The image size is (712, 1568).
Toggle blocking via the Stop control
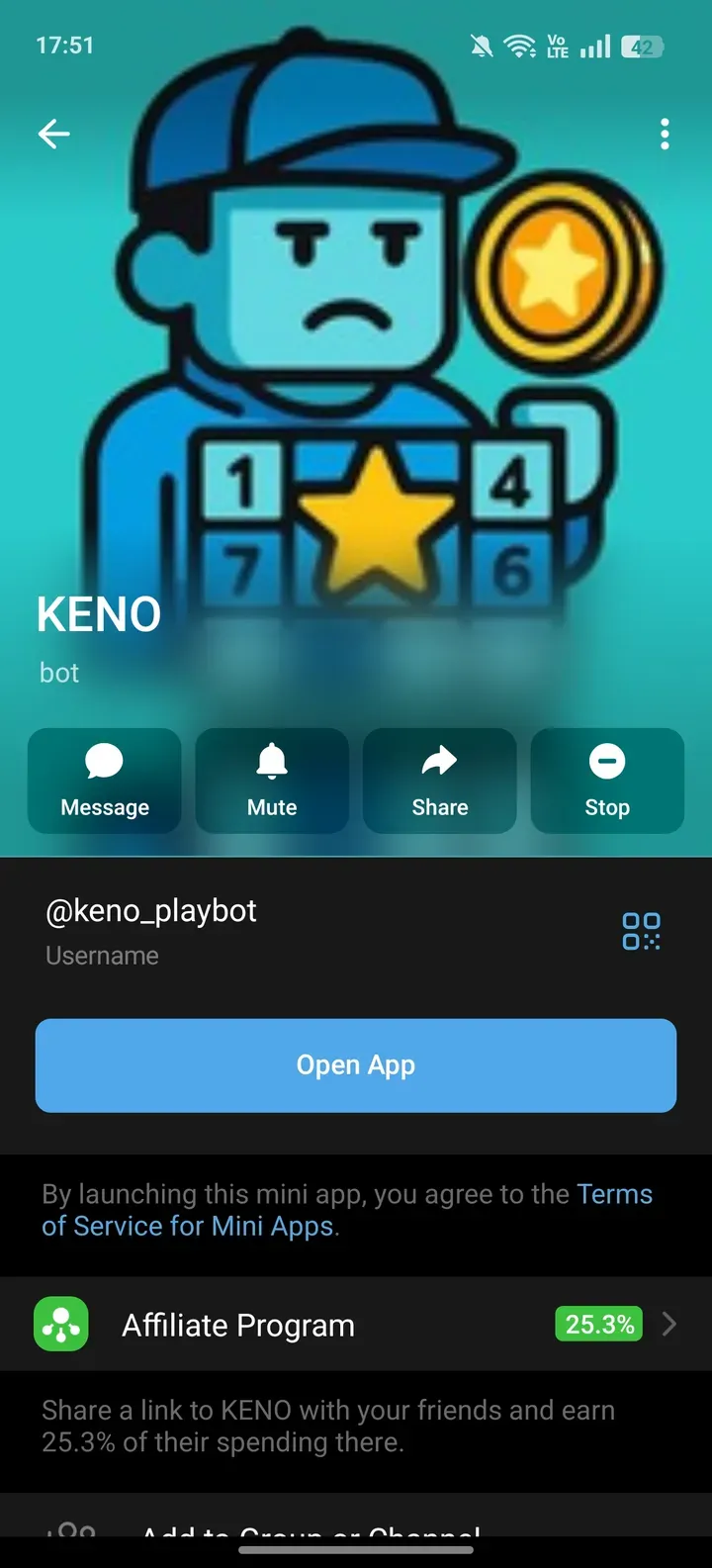click(607, 781)
